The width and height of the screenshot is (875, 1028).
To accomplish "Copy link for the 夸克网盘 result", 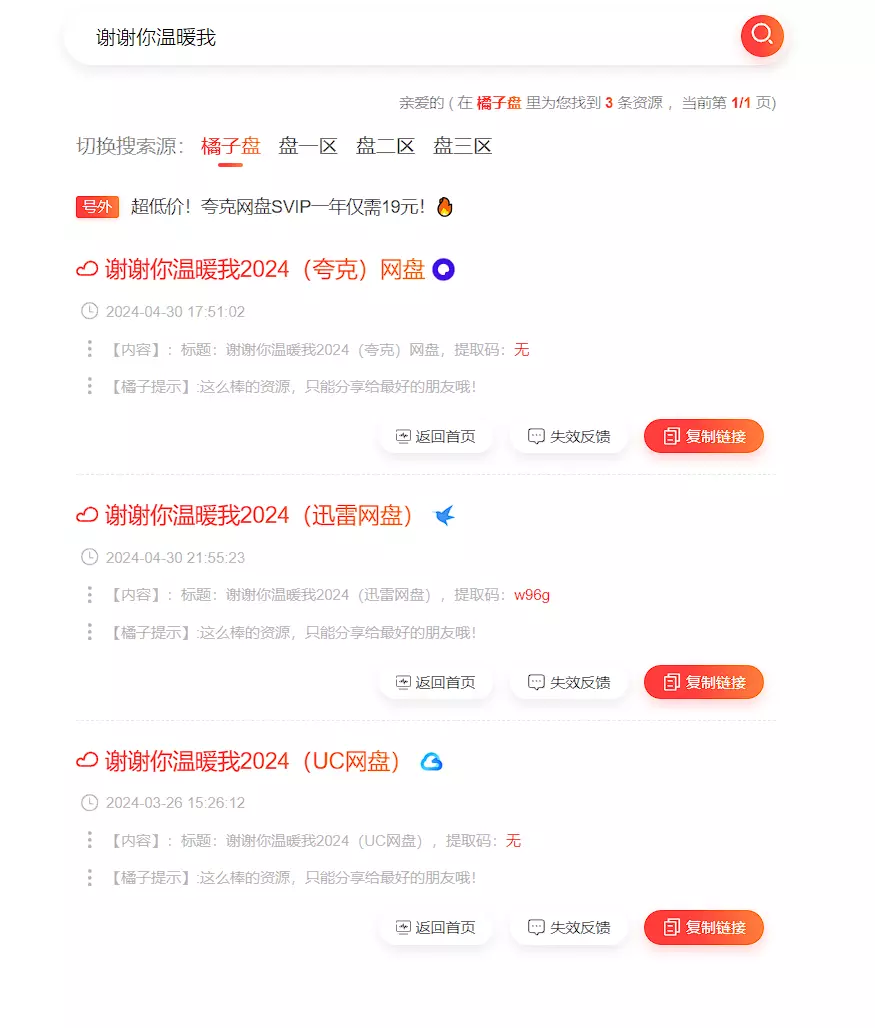I will tap(704, 436).
